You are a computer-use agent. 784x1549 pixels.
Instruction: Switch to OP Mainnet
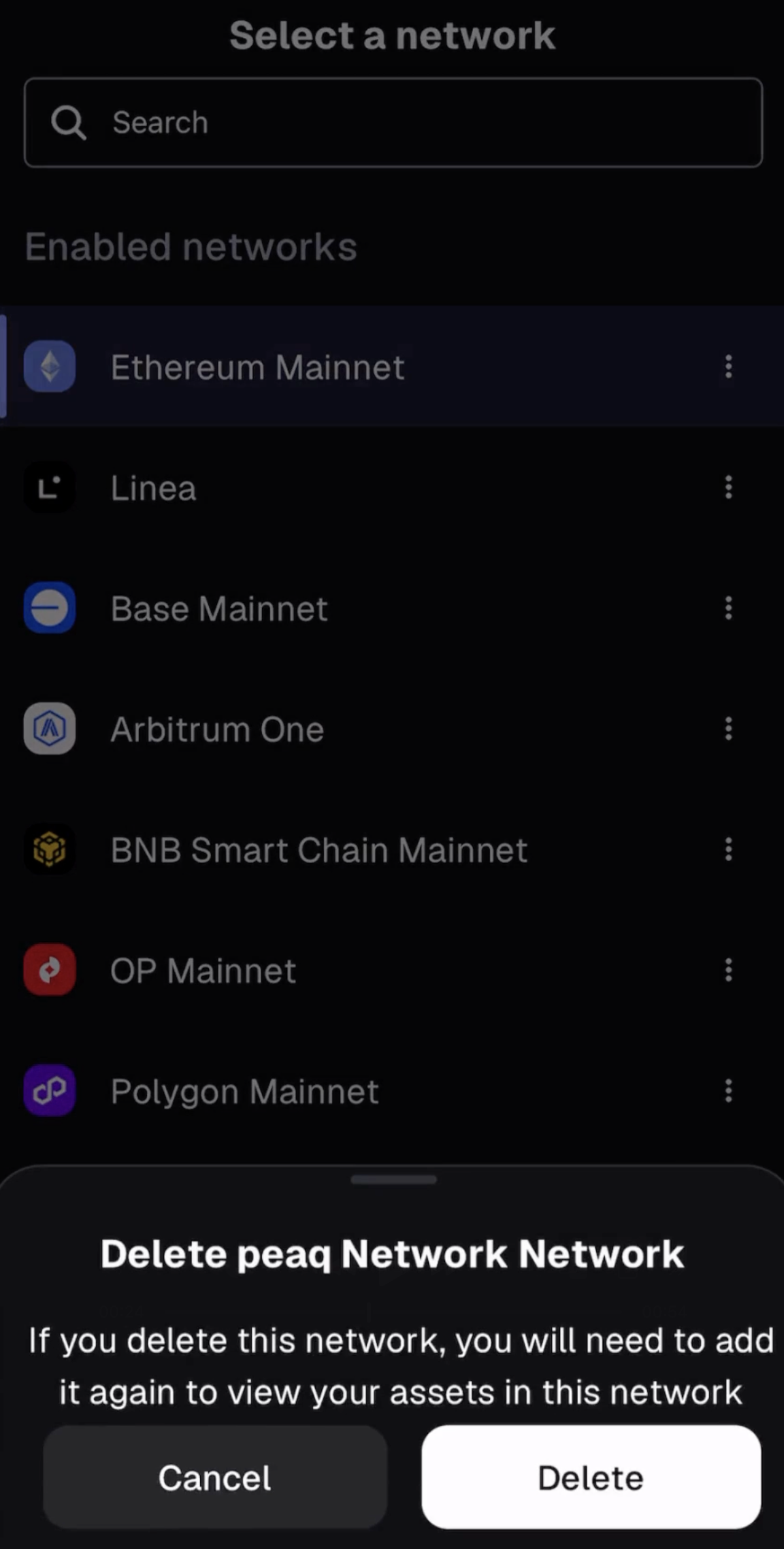pyautogui.click(x=203, y=971)
